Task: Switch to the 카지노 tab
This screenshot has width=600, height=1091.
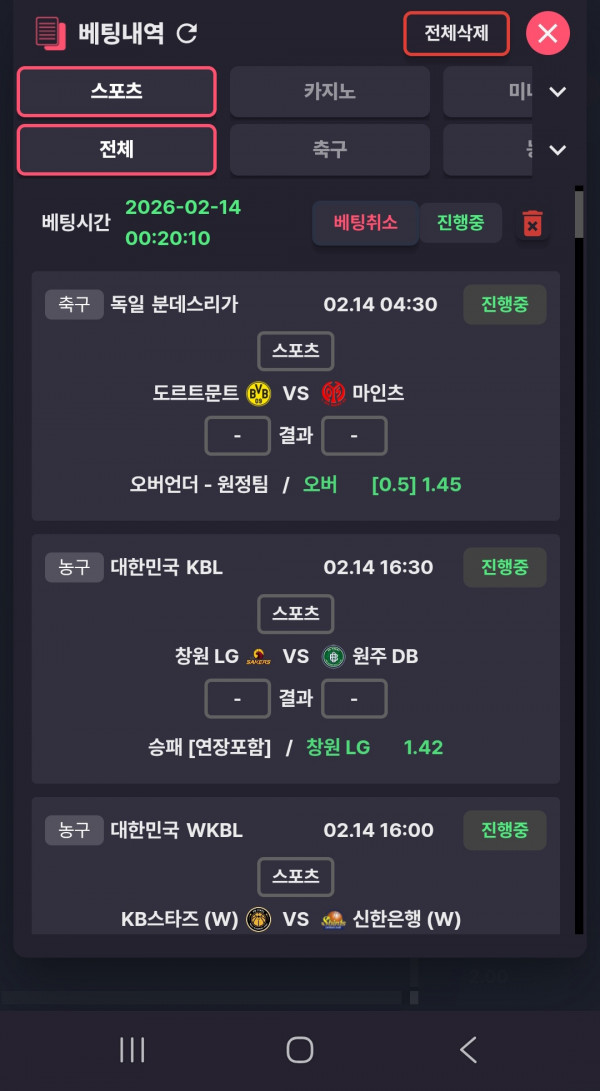Action: tap(330, 92)
